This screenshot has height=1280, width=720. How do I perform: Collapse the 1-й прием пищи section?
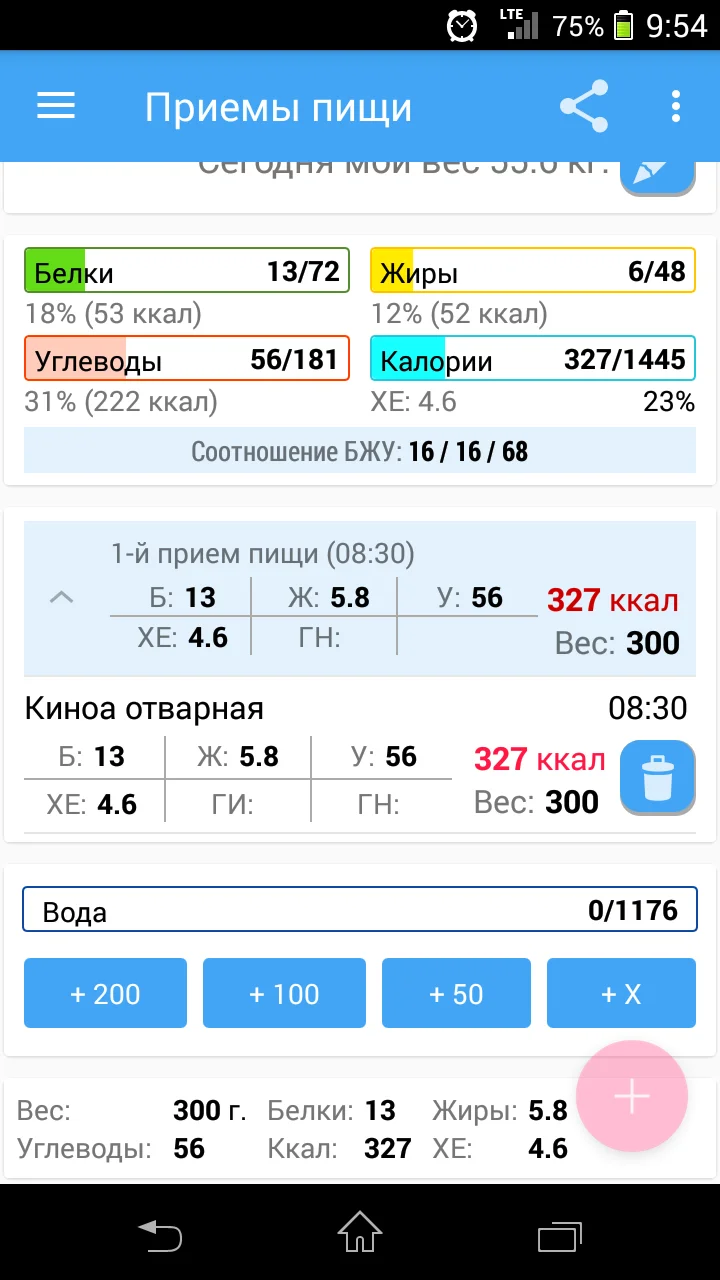tap(62, 598)
